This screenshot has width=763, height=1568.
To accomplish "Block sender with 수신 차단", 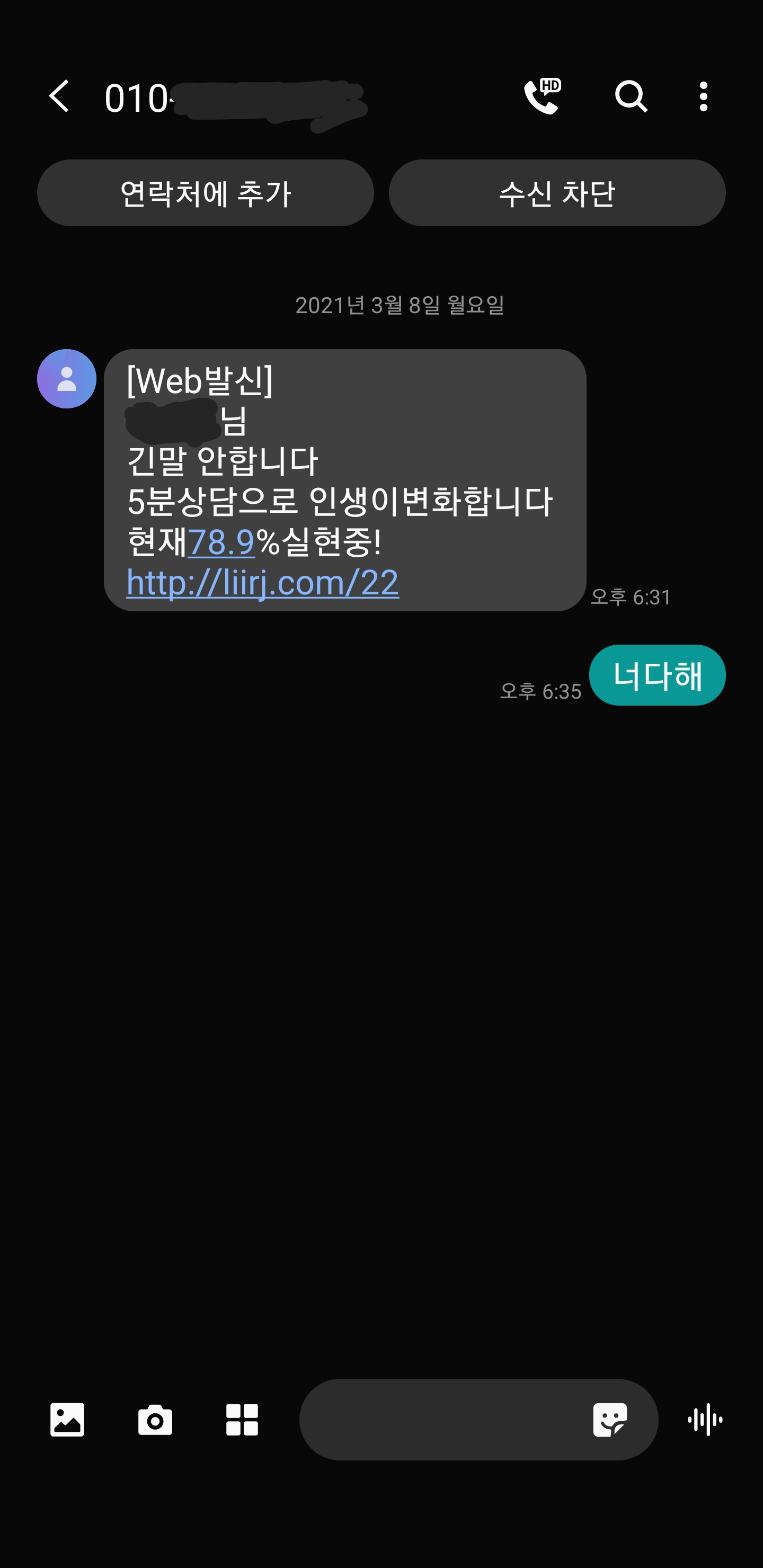I will [x=556, y=193].
